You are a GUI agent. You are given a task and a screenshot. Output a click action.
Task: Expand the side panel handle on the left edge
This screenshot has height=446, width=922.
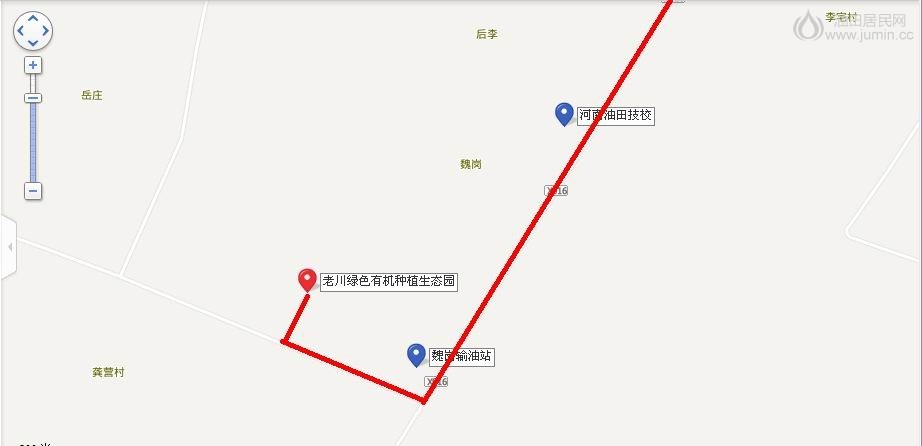[x=8, y=246]
